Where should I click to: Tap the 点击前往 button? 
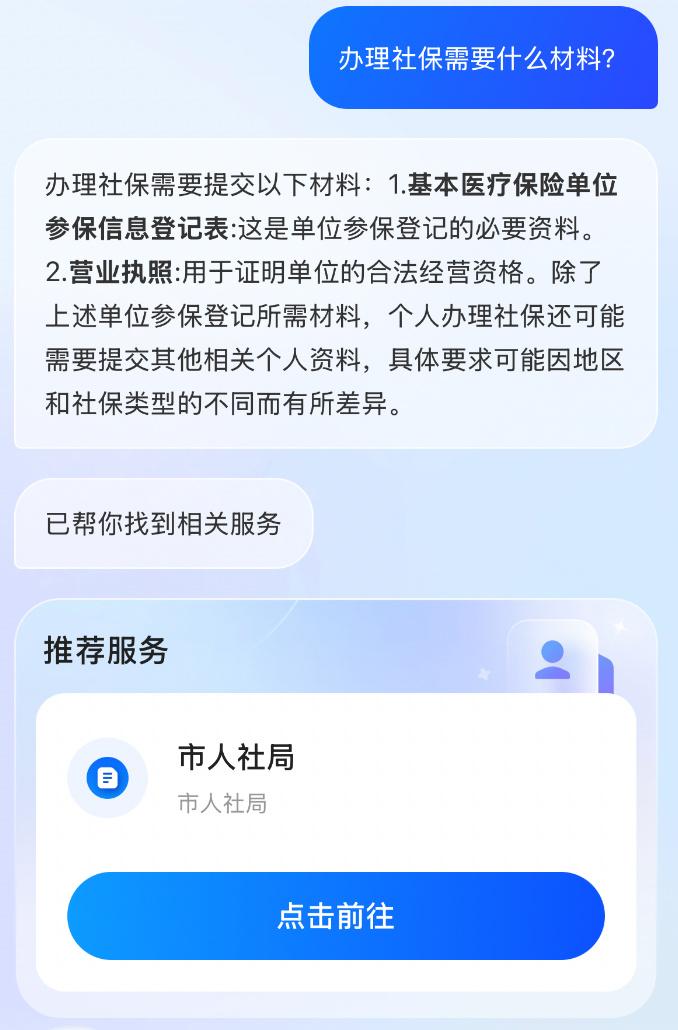pyautogui.click(x=336, y=916)
